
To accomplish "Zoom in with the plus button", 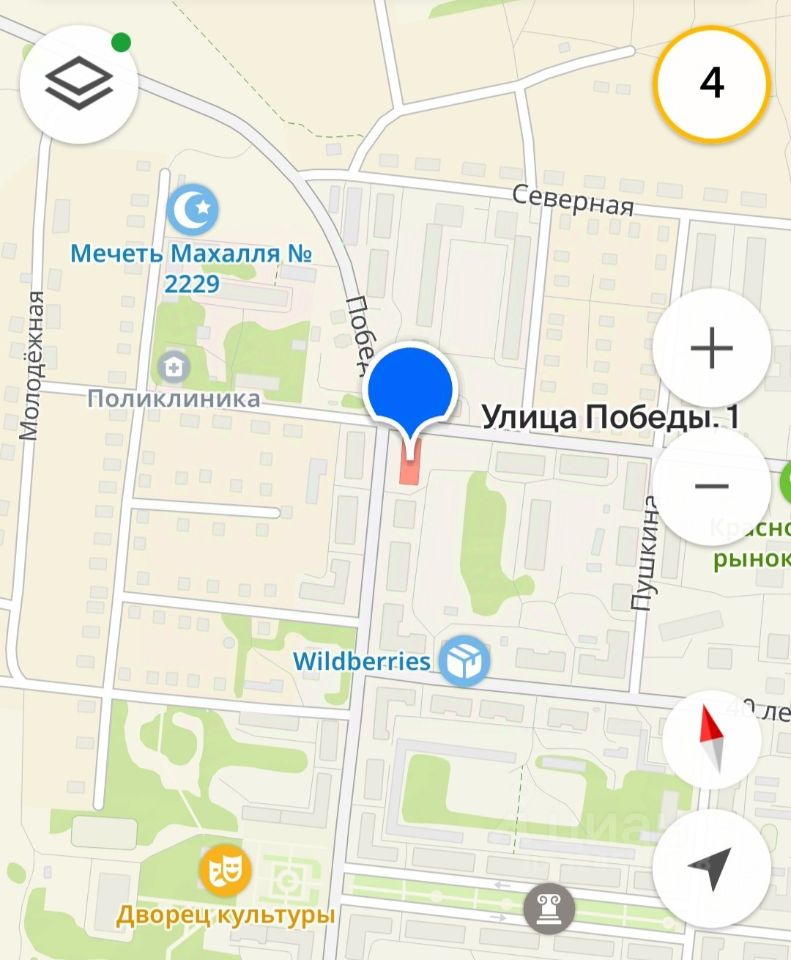I will click(711, 348).
